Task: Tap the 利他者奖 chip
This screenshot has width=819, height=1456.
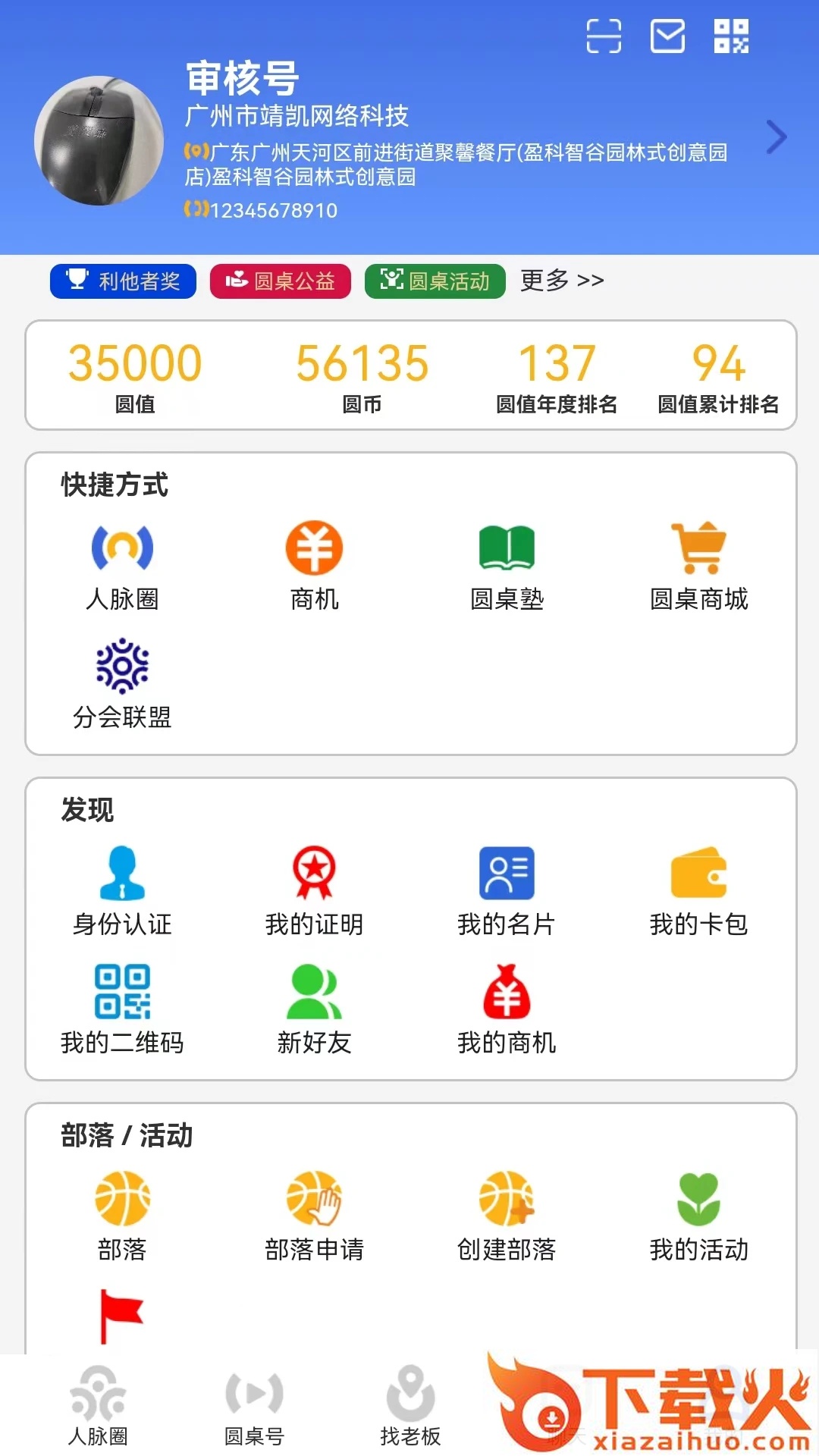Action: [x=123, y=281]
